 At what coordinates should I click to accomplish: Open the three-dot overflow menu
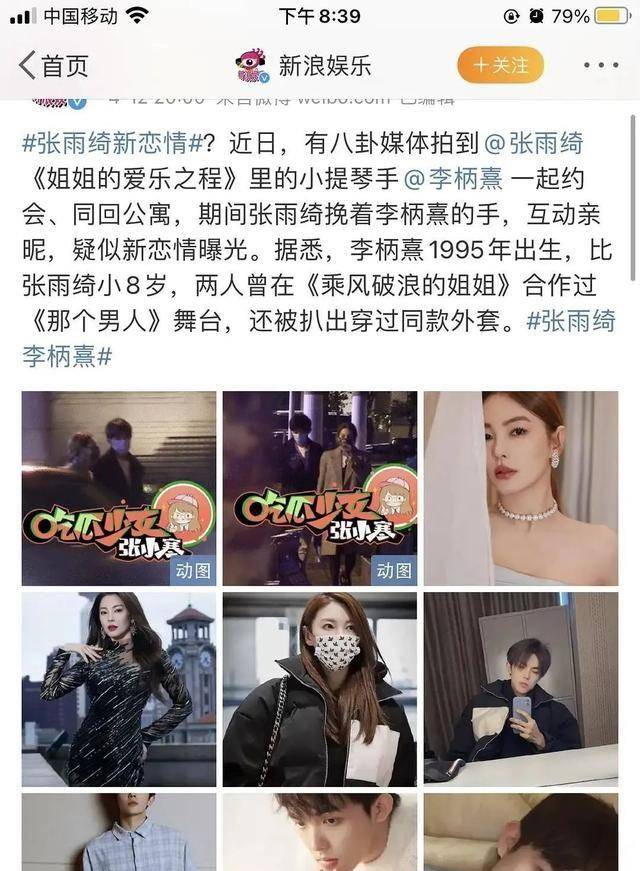coord(600,66)
